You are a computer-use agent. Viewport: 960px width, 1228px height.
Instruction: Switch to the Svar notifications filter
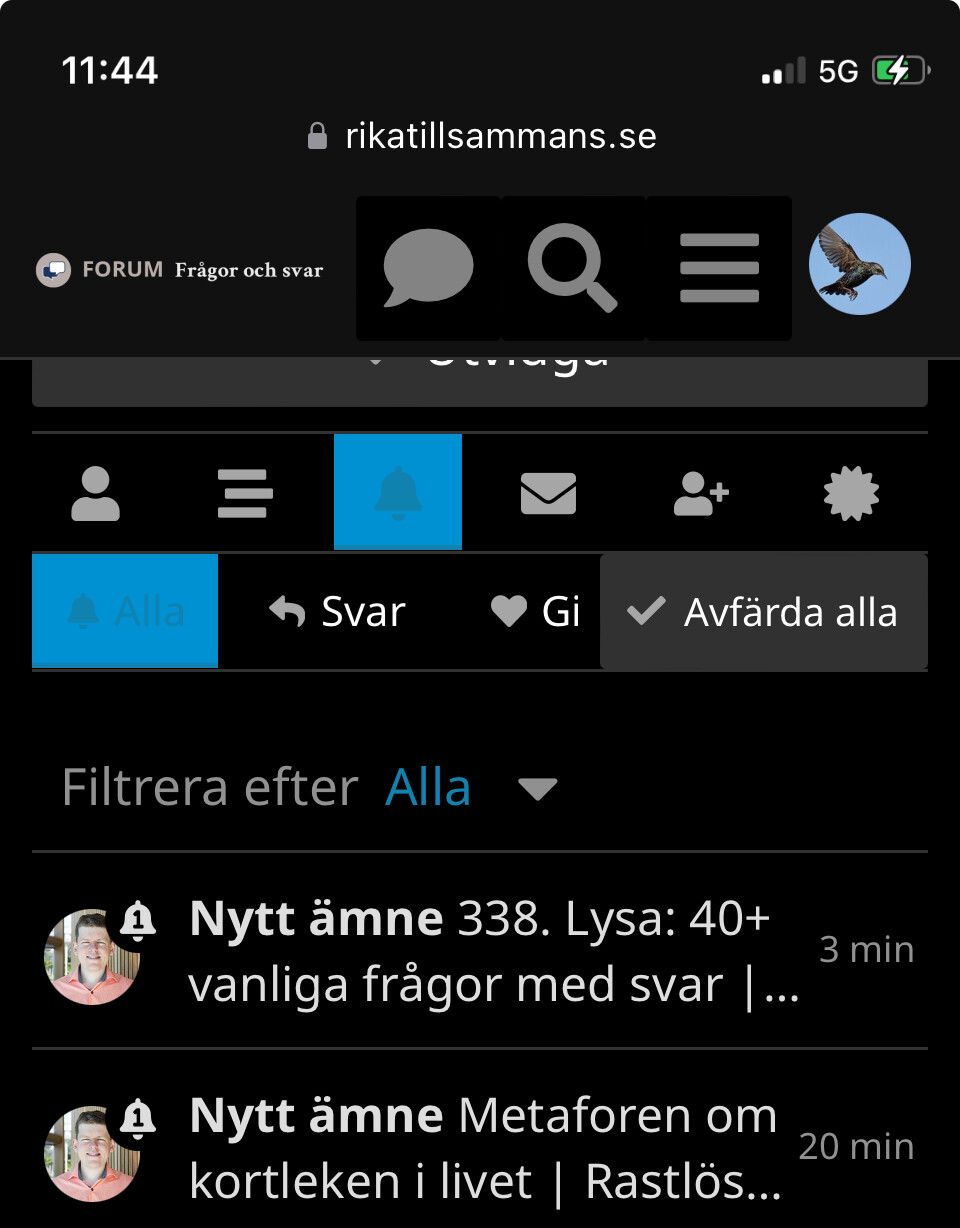[338, 611]
